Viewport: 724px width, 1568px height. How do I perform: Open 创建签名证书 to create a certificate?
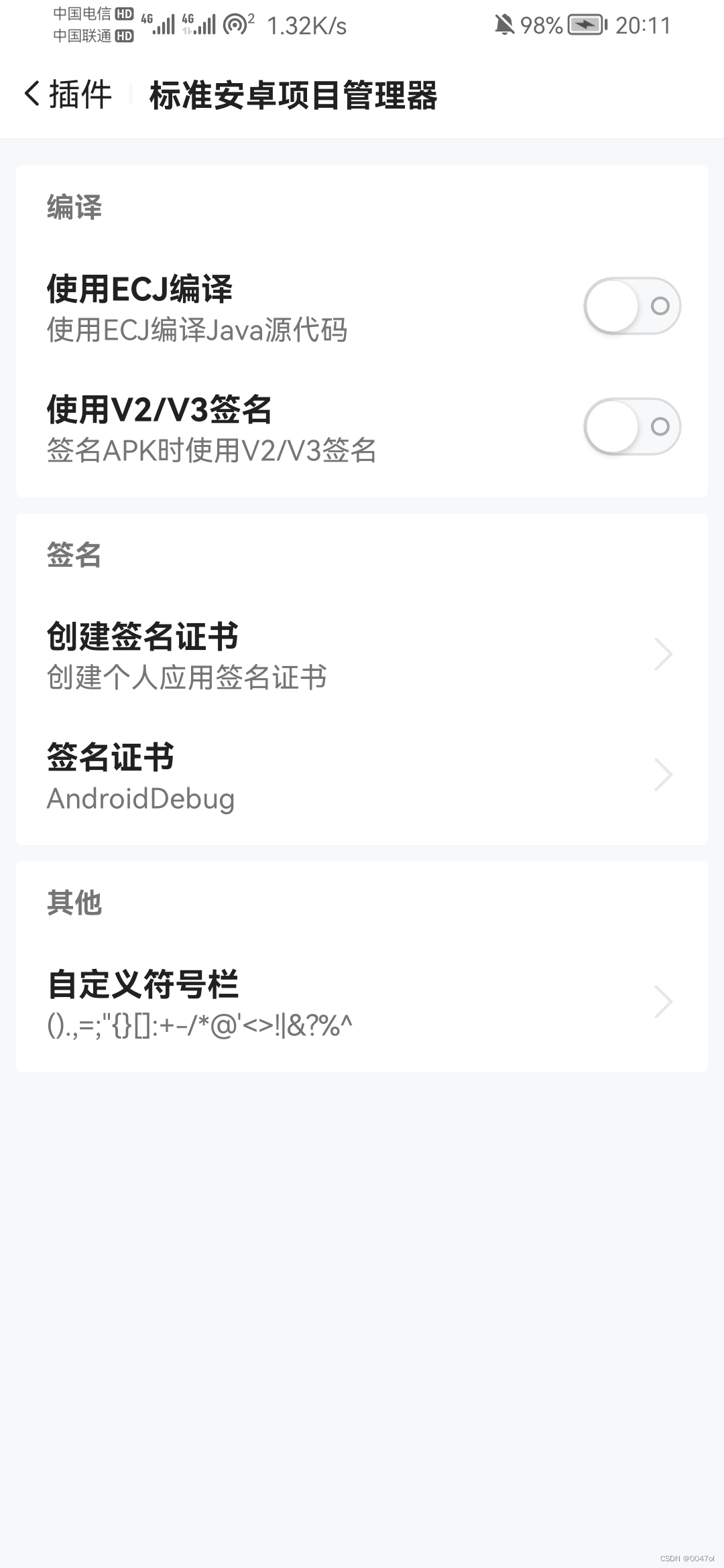click(x=362, y=655)
